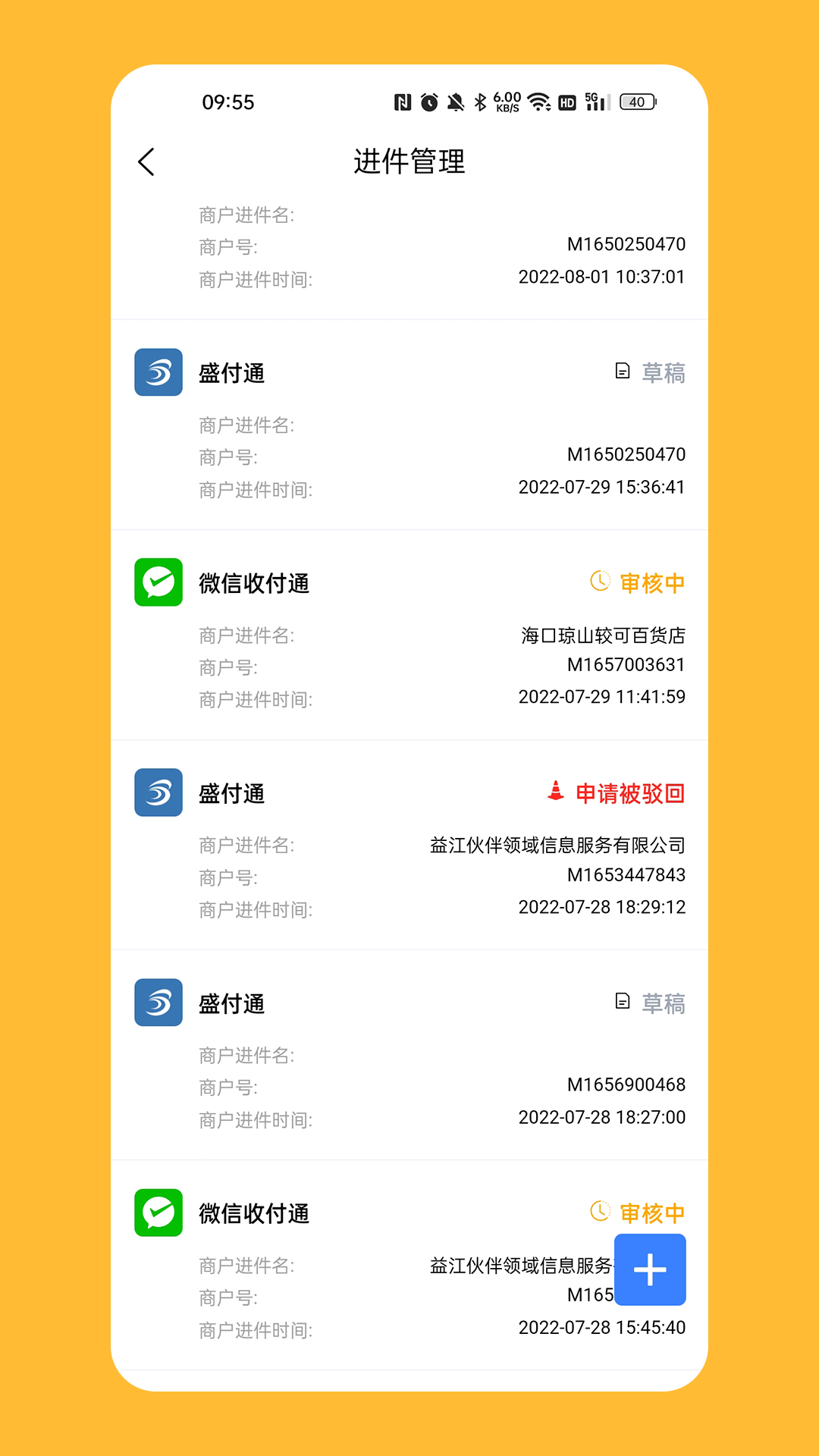Viewport: 819px width, 1456px height.
Task: Tap the blue plus floating action button
Action: pyautogui.click(x=650, y=1269)
